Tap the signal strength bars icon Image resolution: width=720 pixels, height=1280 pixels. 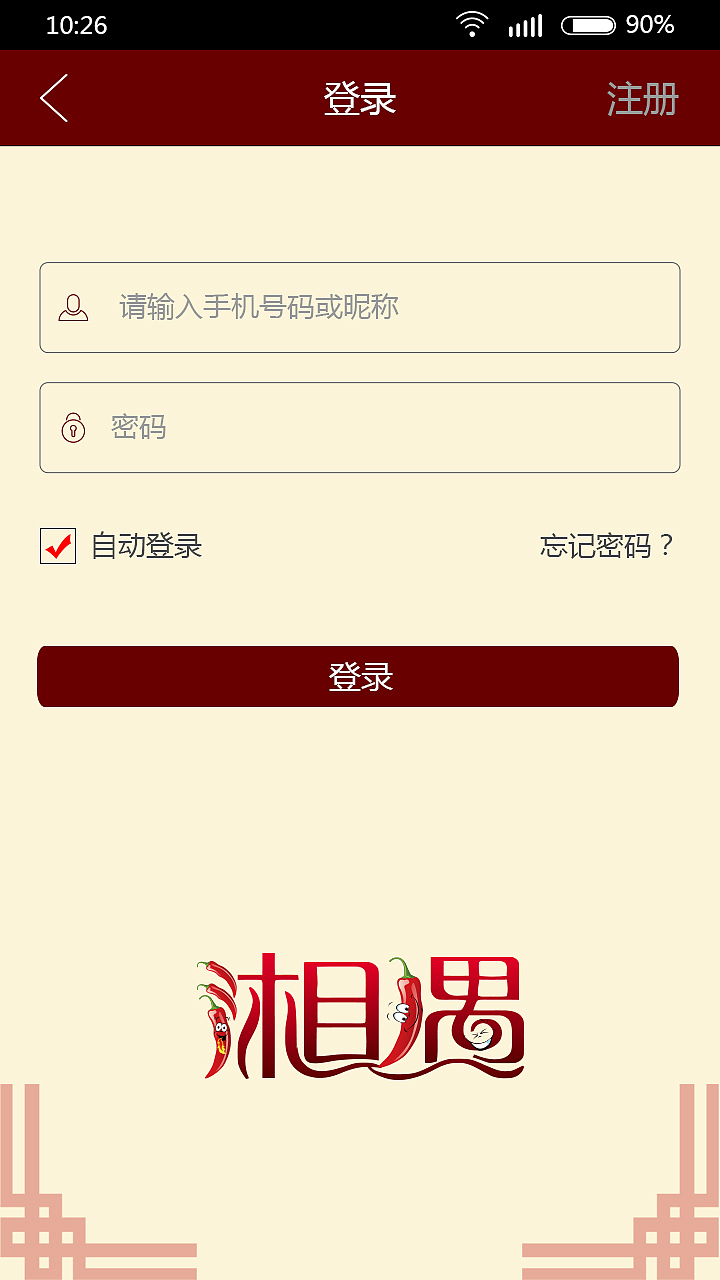pyautogui.click(x=527, y=25)
